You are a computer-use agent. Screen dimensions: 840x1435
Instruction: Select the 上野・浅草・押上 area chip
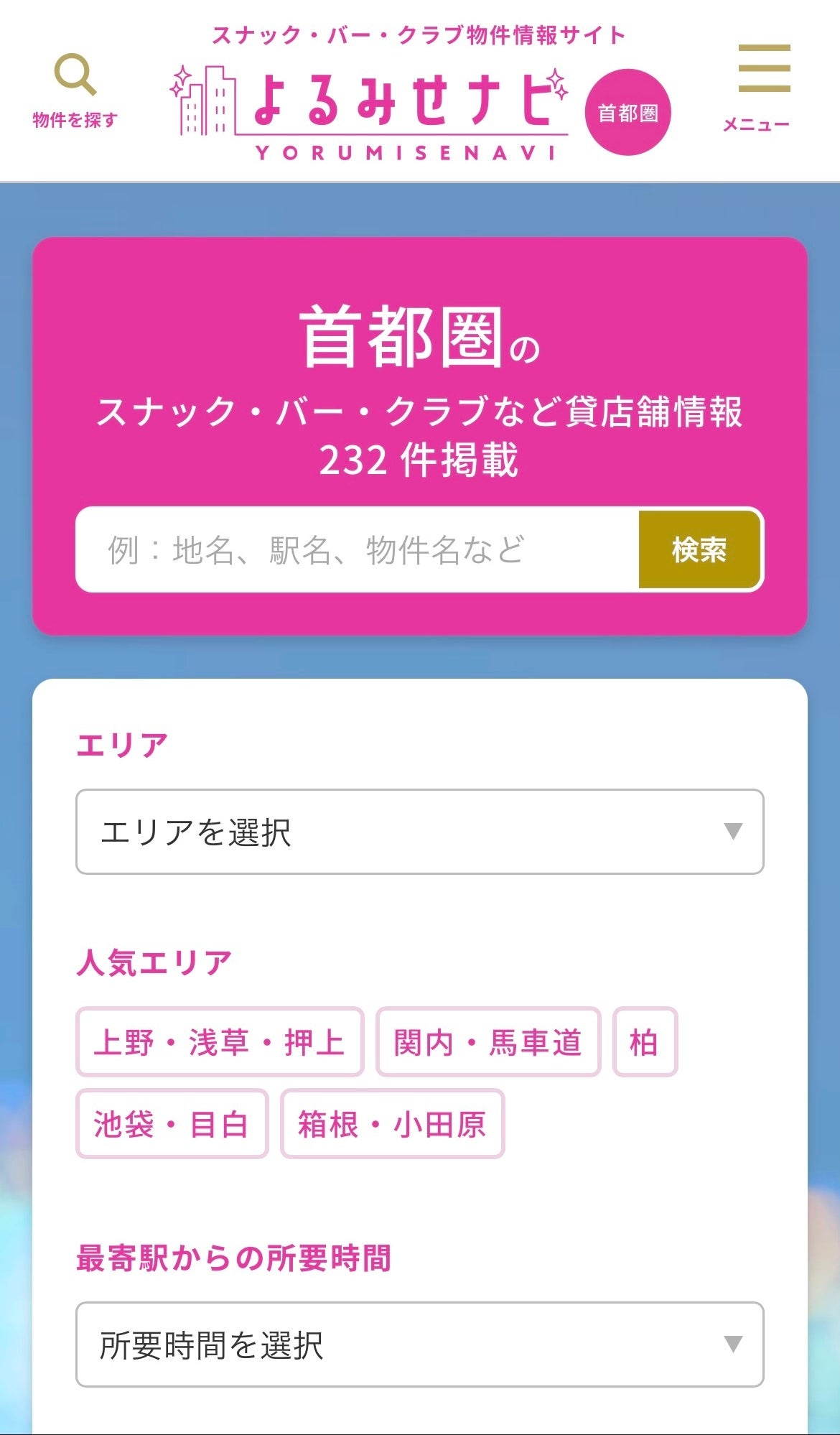[220, 1042]
